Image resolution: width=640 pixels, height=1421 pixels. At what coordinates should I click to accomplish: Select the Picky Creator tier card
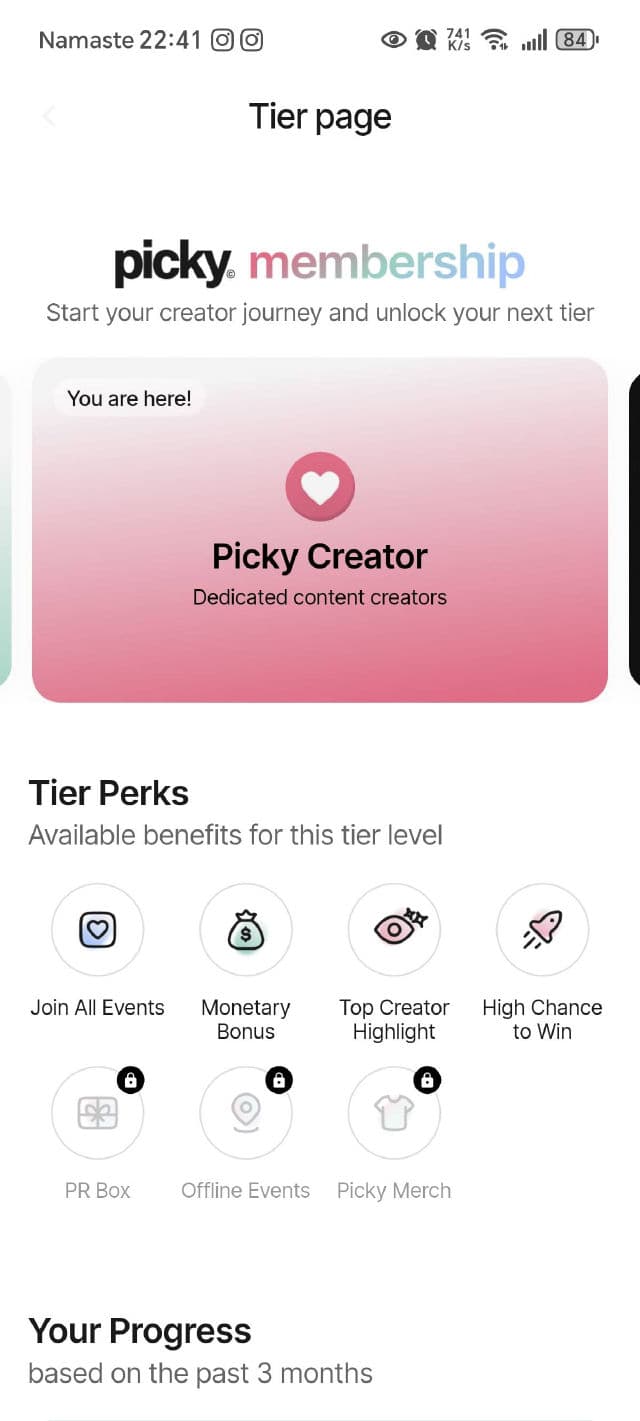[x=320, y=530]
